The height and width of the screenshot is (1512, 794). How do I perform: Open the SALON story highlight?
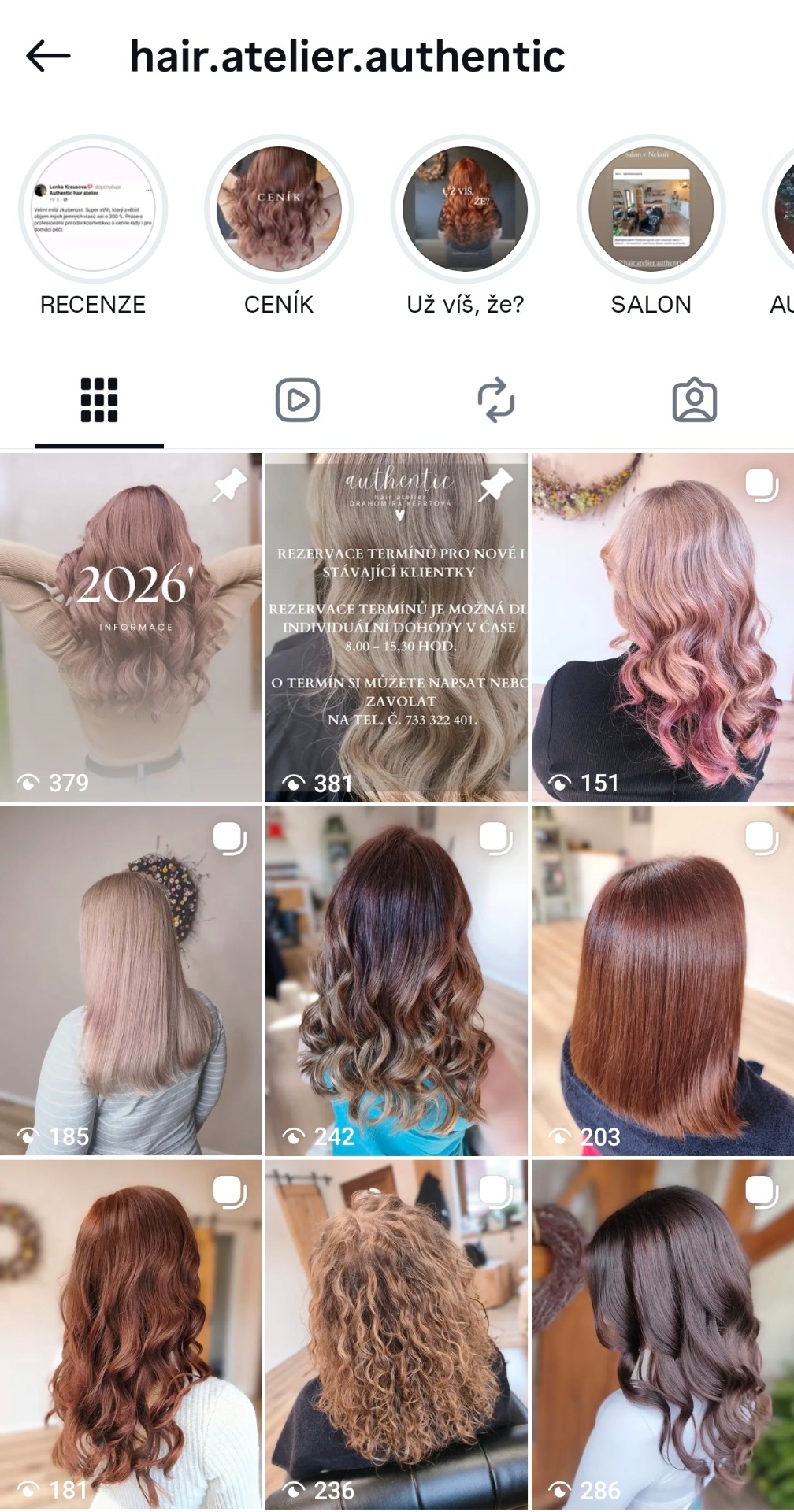(651, 209)
